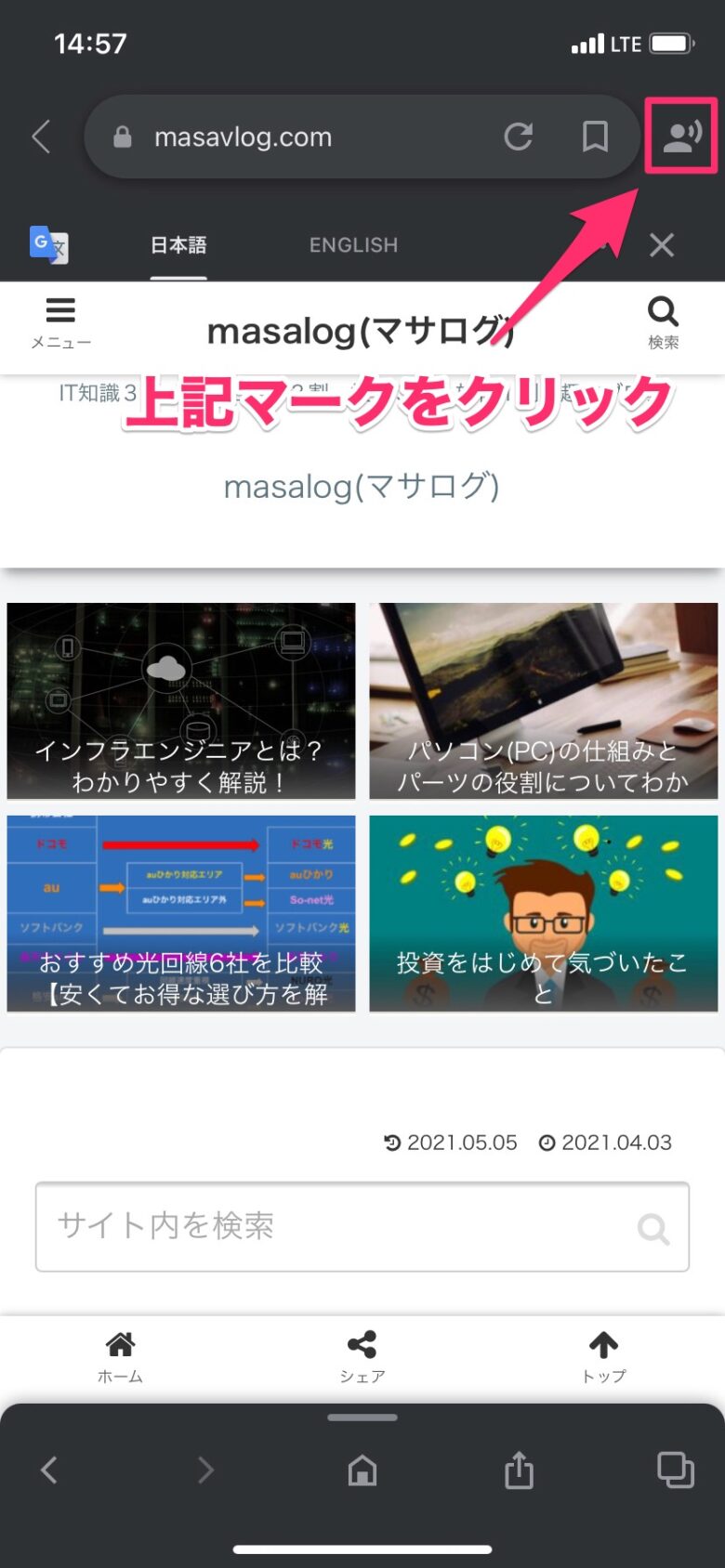Tap the サイト内を検索 search field
The width and height of the screenshot is (725, 1568).
pos(362,1226)
